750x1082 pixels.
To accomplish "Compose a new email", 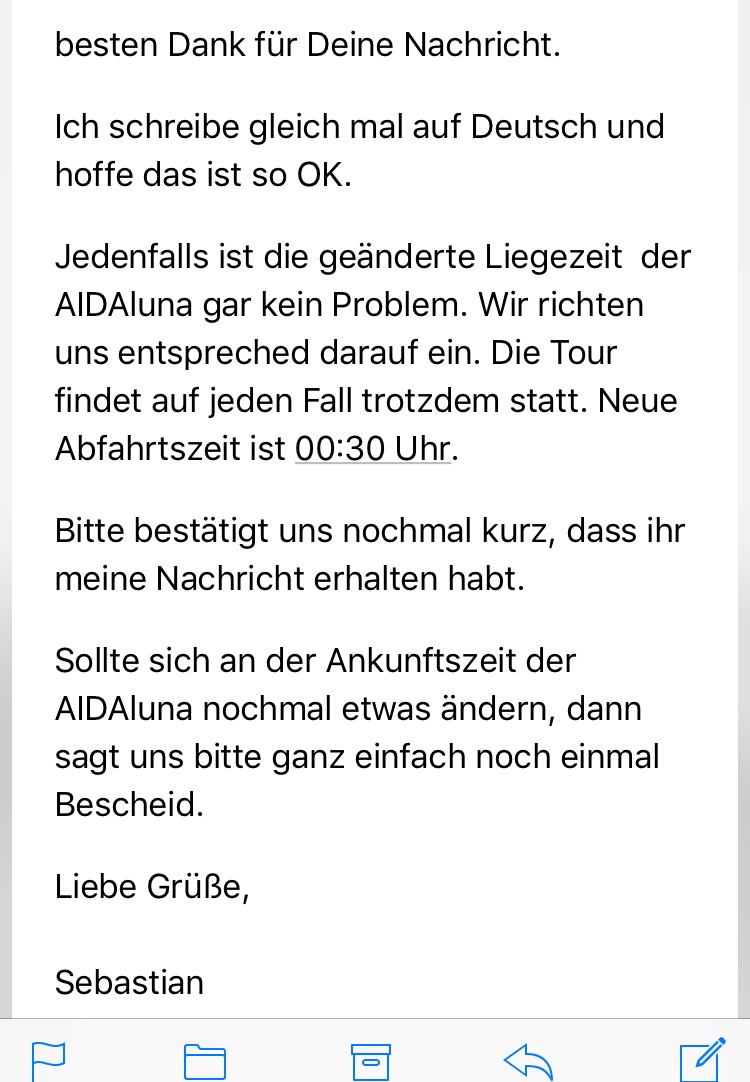I will [x=702, y=1059].
